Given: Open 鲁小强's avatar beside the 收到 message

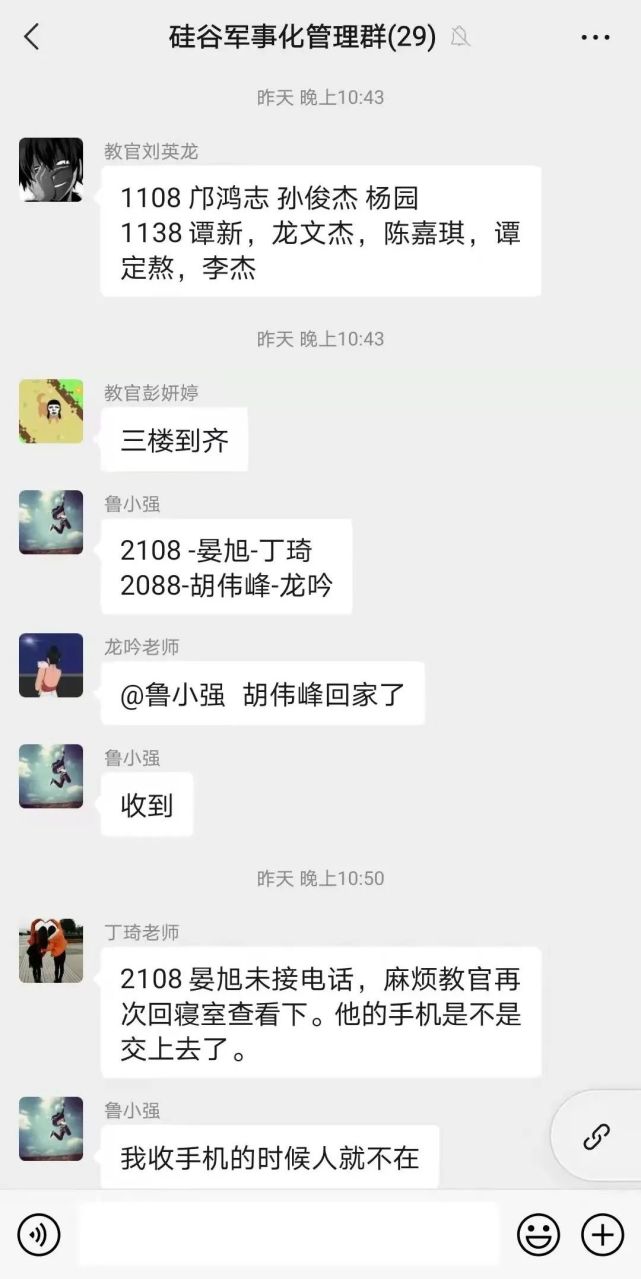Looking at the screenshot, I should coord(51,776).
